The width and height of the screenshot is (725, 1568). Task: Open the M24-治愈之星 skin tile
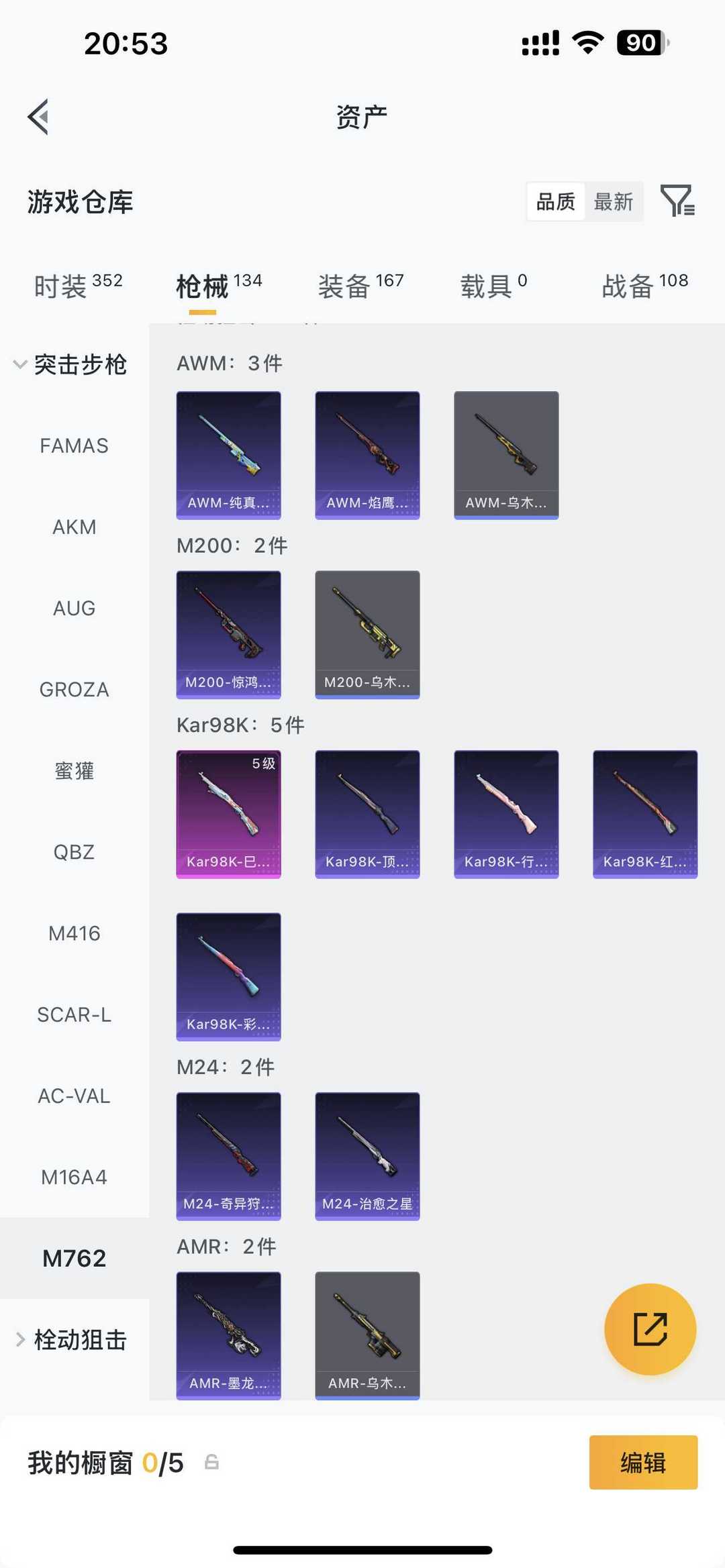click(367, 1156)
